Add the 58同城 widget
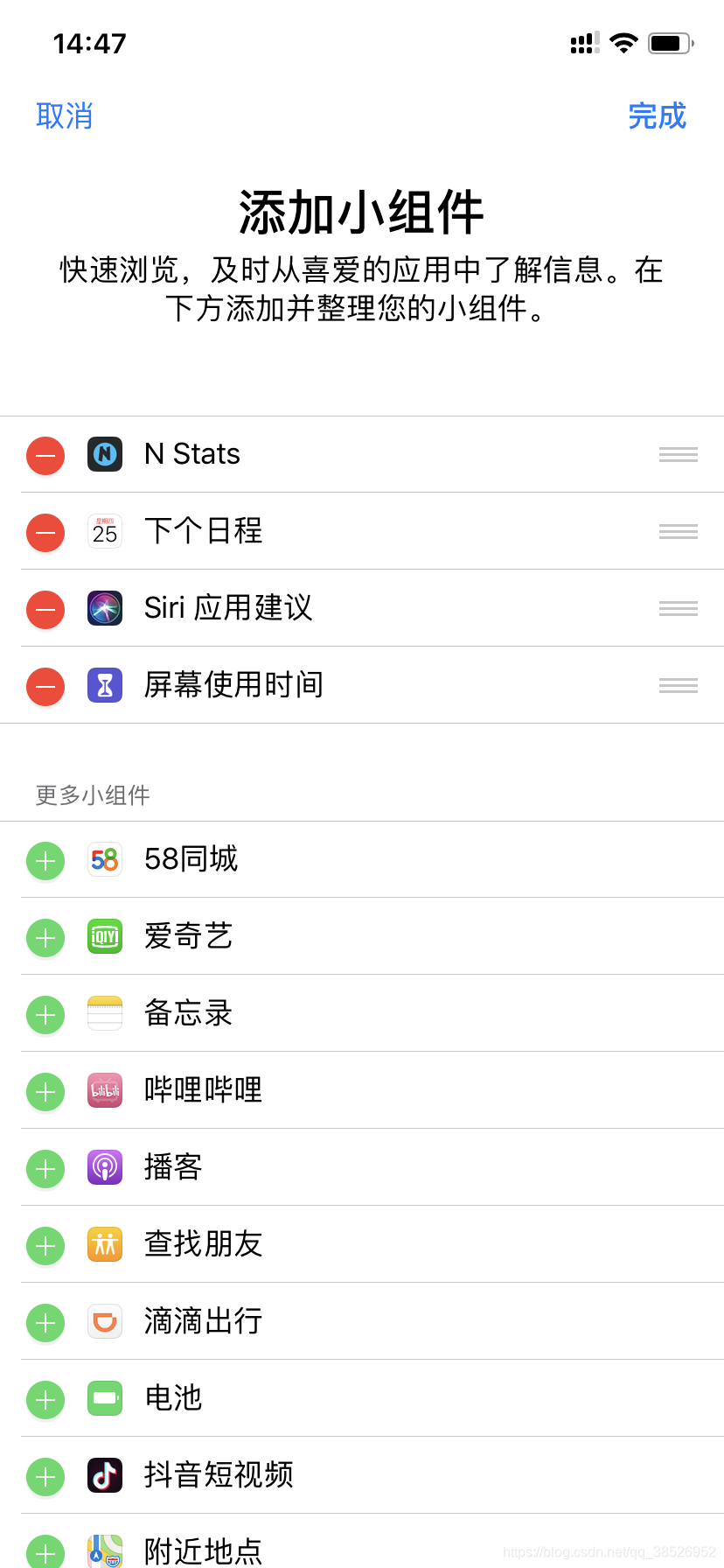Image resolution: width=724 pixels, height=1568 pixels. (45, 861)
